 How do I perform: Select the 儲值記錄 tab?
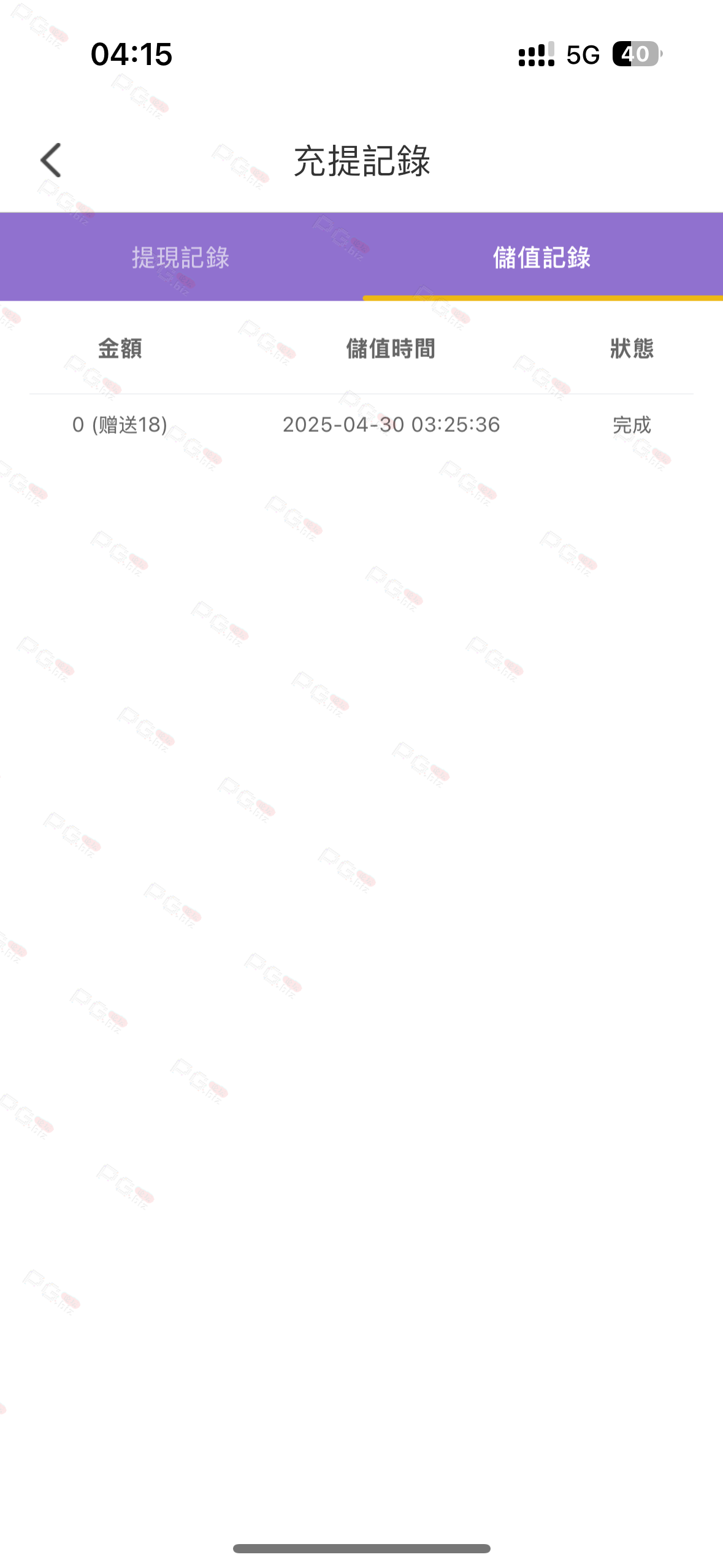(x=542, y=257)
